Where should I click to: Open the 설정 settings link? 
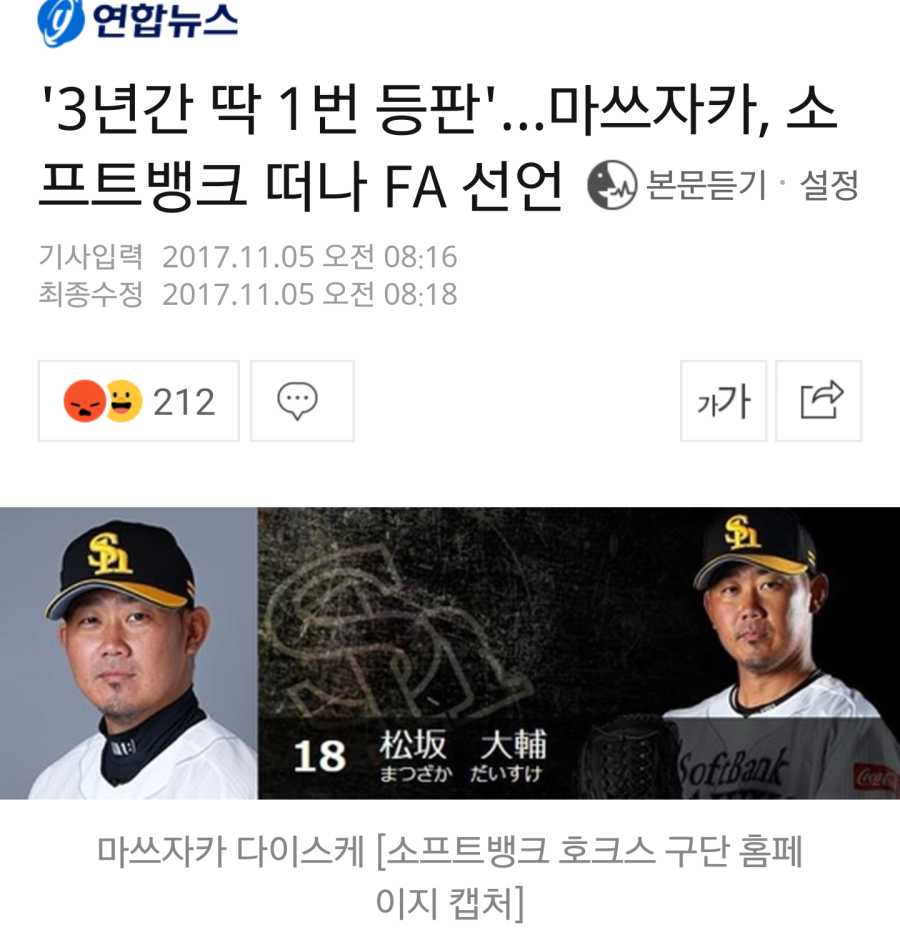(x=829, y=185)
